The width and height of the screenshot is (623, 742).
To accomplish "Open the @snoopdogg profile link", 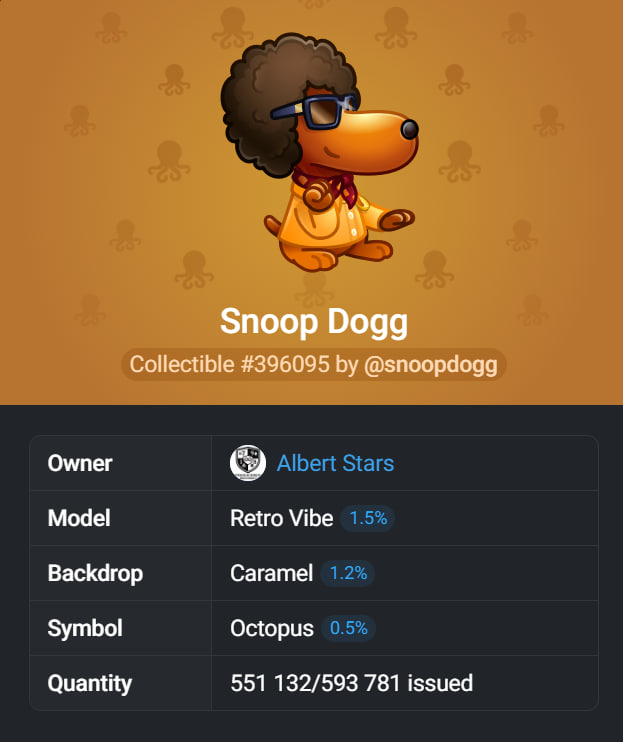I will pos(430,365).
